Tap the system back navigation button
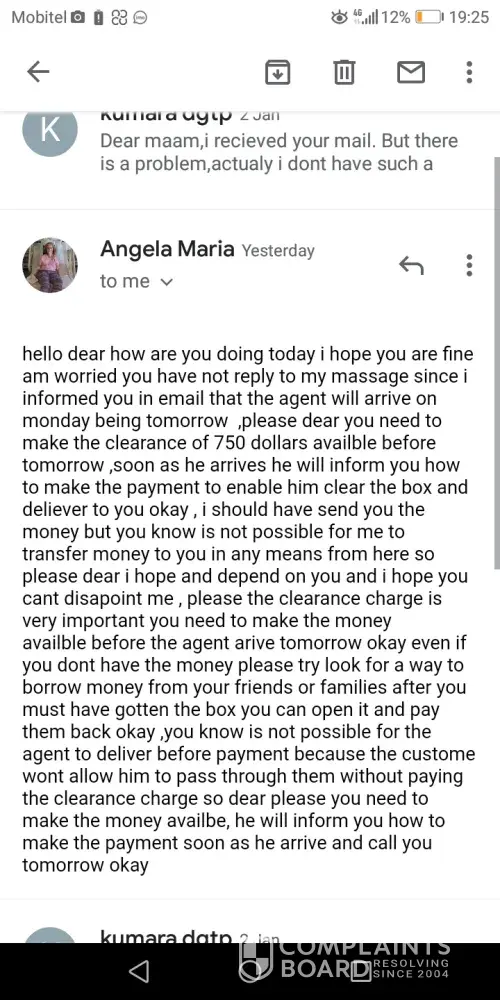This screenshot has width=500, height=1000. pos(138,971)
